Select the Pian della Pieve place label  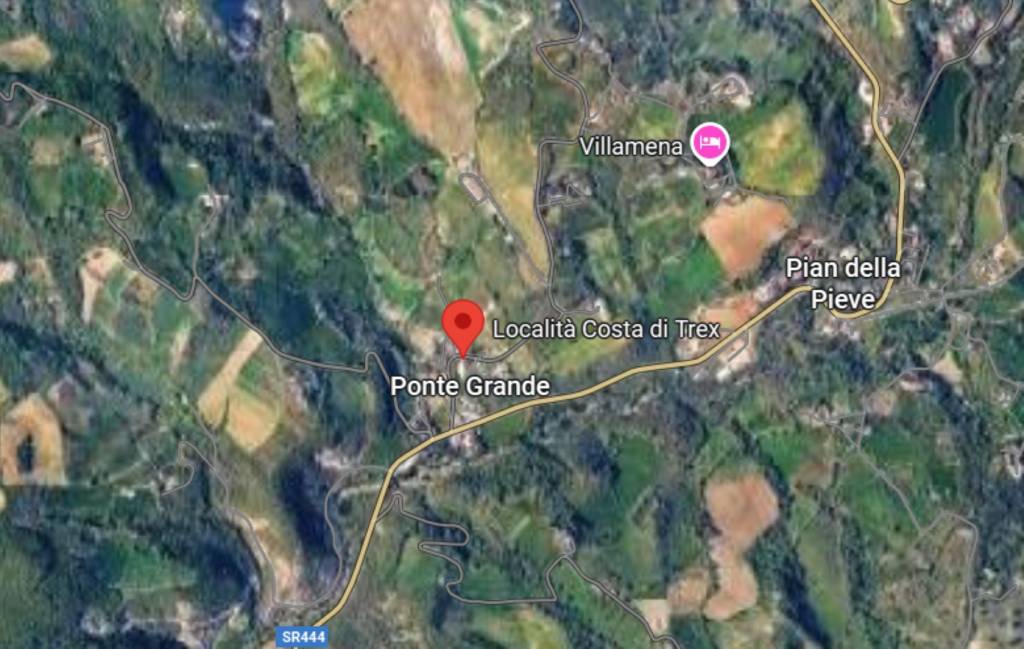click(x=842, y=282)
